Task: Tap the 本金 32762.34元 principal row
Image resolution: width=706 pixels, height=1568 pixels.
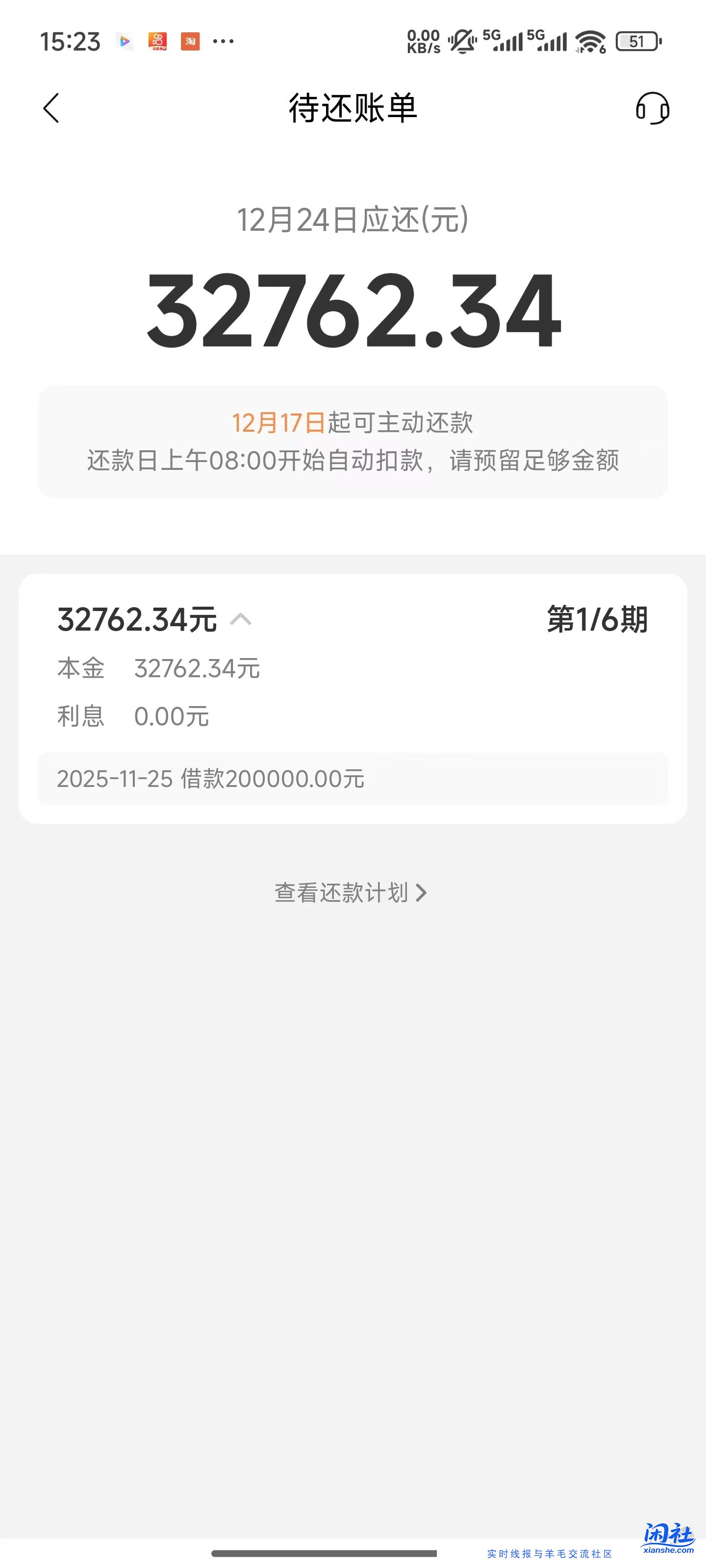Action: coord(158,668)
